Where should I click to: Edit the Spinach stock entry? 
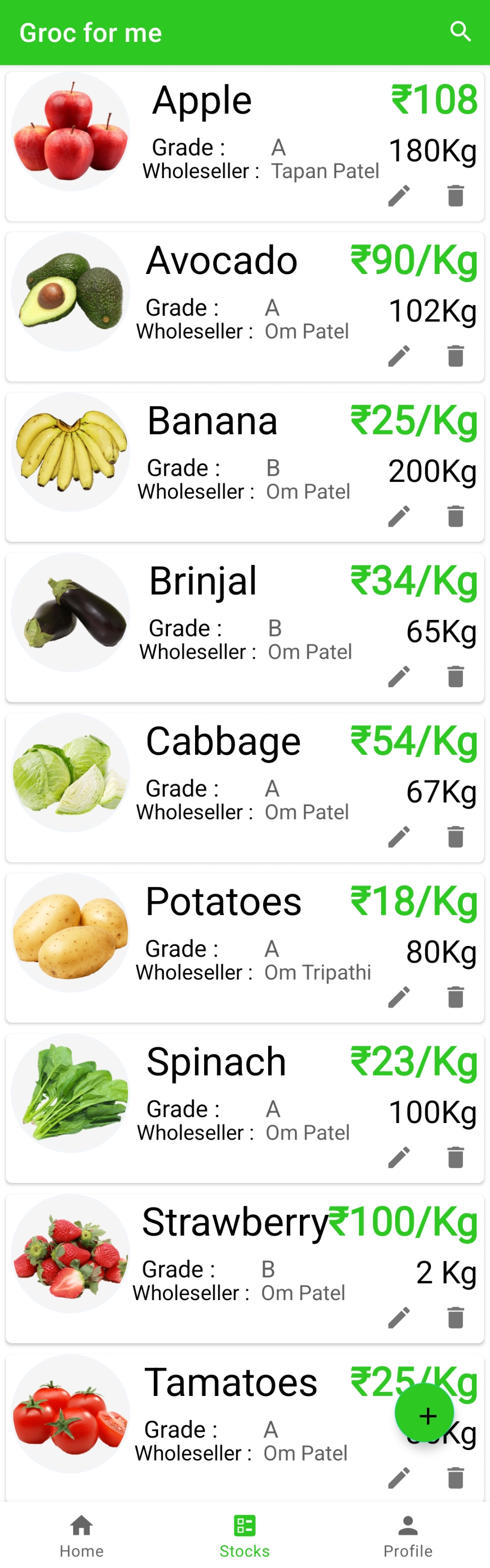click(x=399, y=1157)
